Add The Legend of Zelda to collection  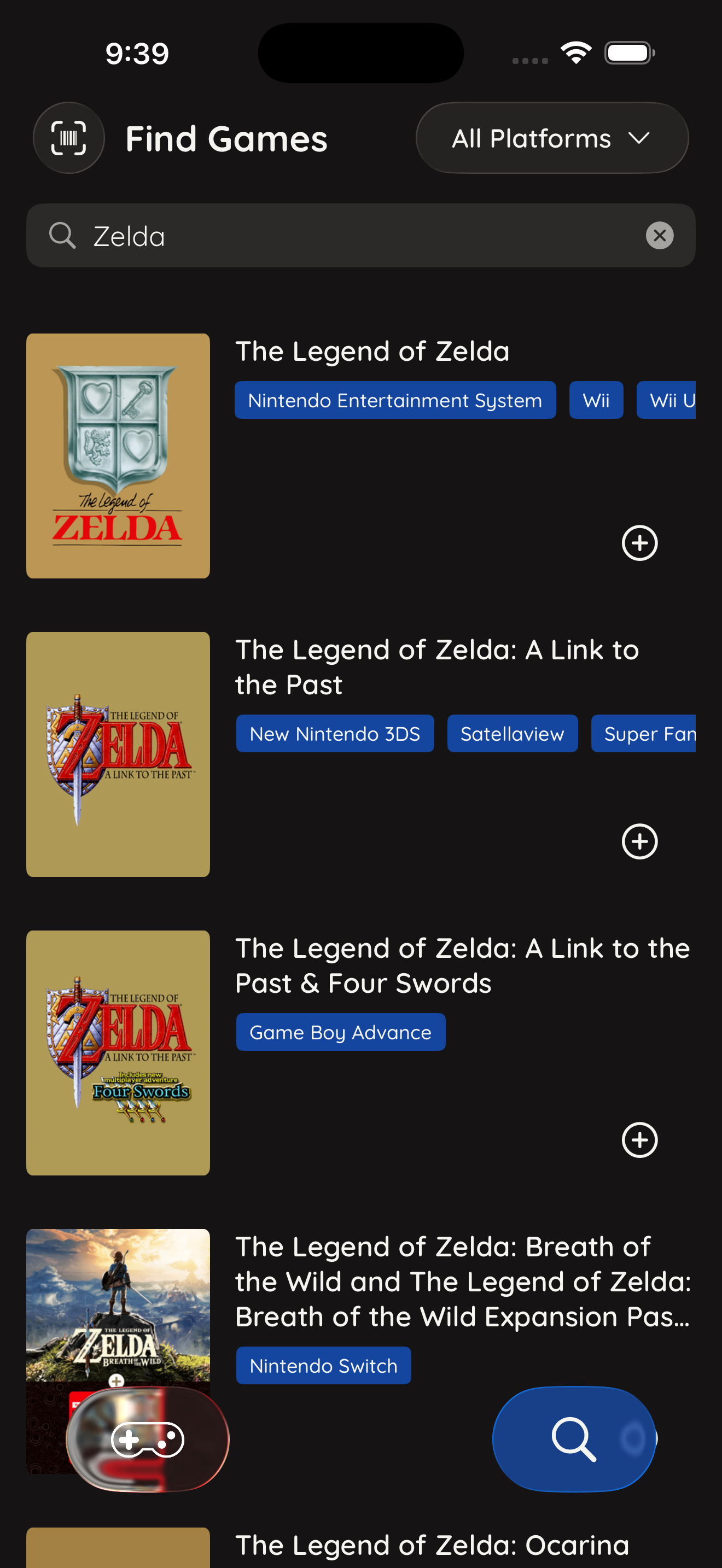(640, 543)
